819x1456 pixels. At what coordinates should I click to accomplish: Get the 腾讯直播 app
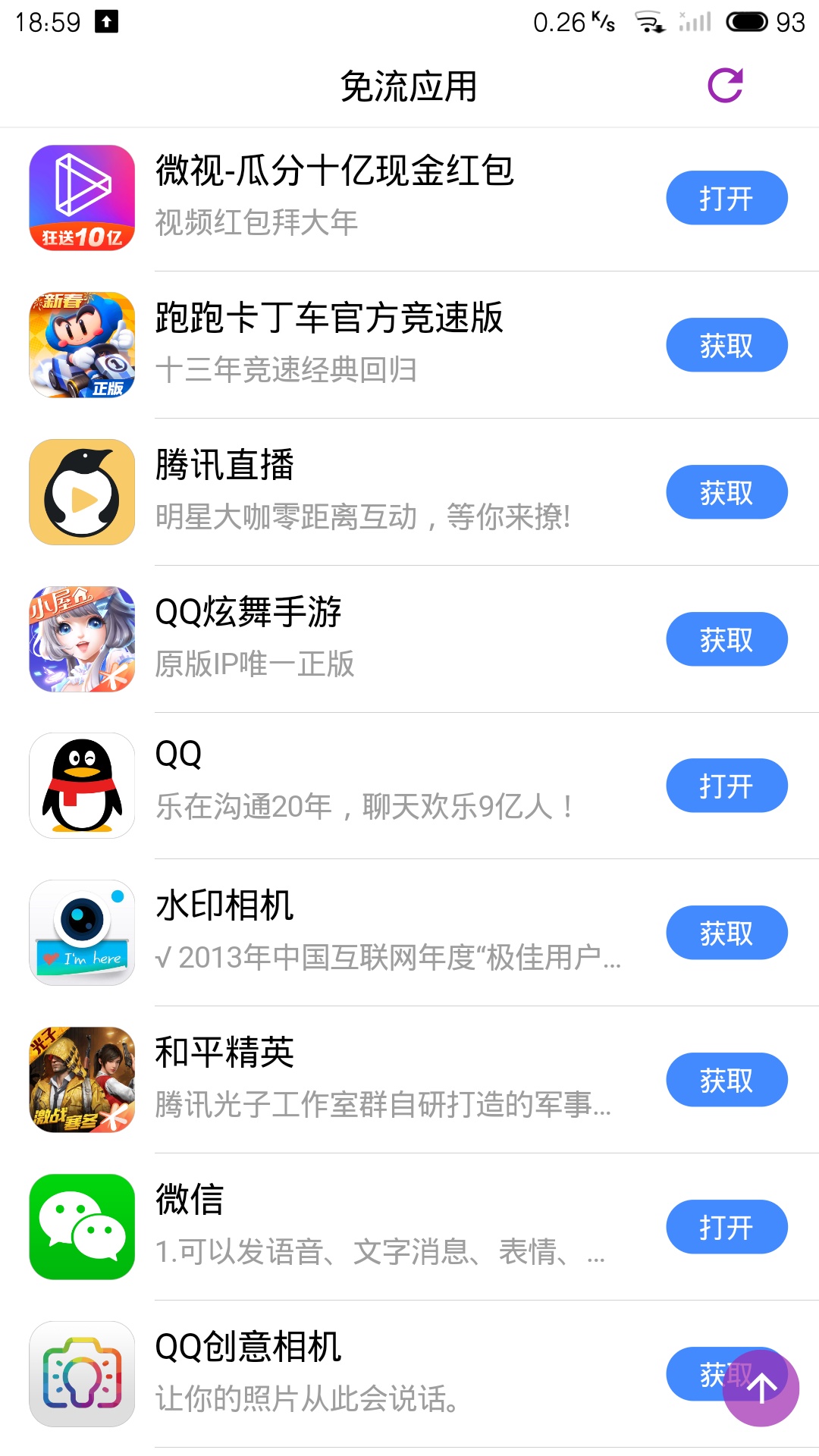point(726,493)
